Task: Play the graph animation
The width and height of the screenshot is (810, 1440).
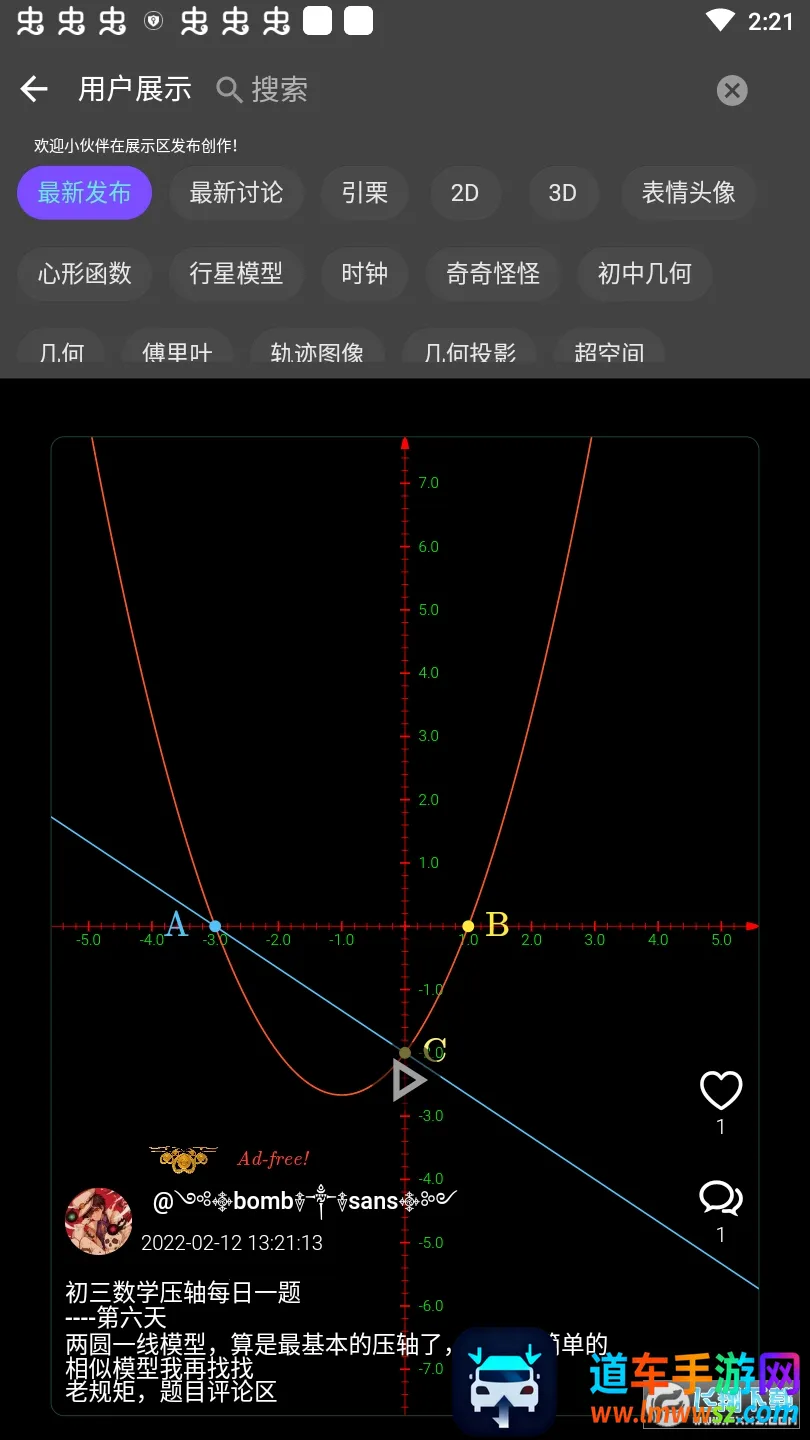Action: pyautogui.click(x=407, y=1080)
